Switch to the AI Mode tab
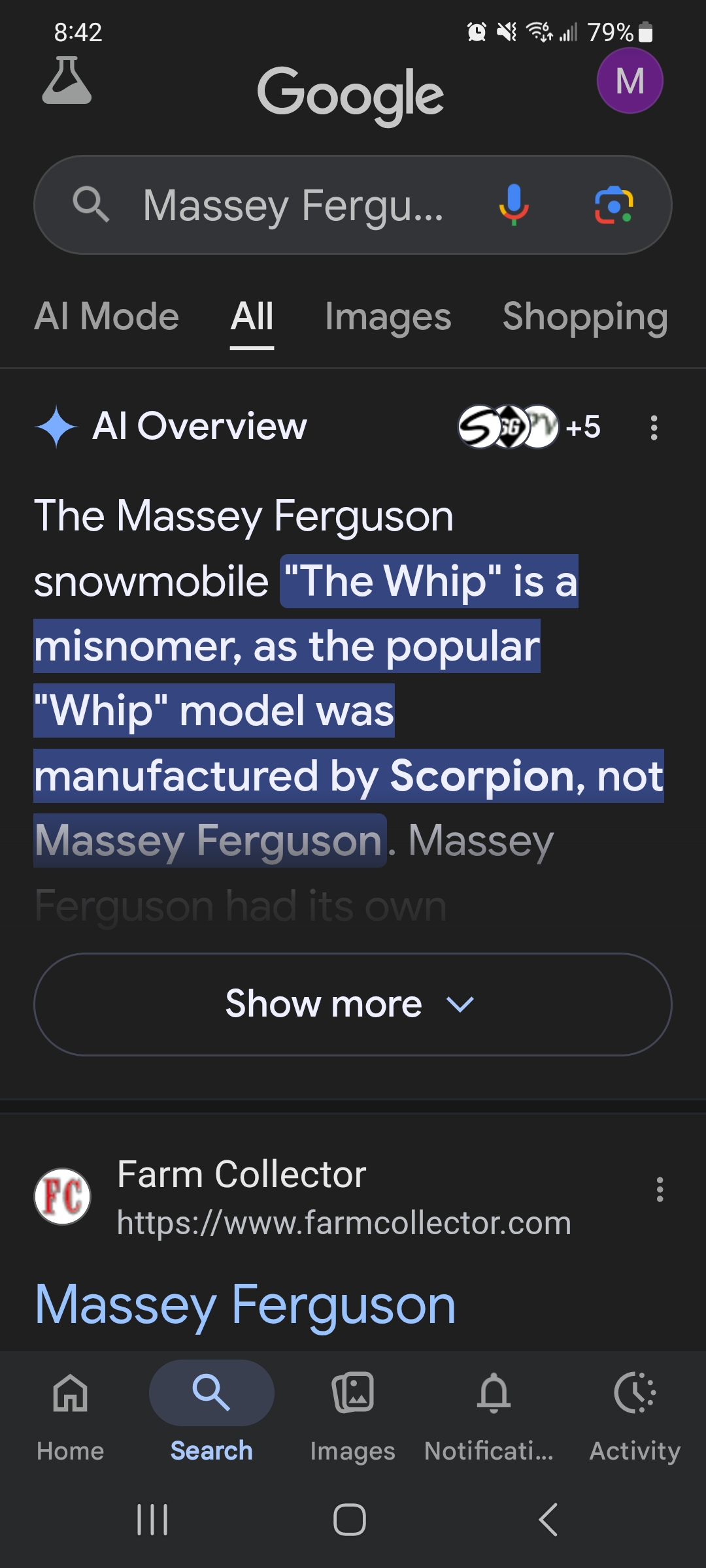The width and height of the screenshot is (706, 1568). pyautogui.click(x=107, y=317)
